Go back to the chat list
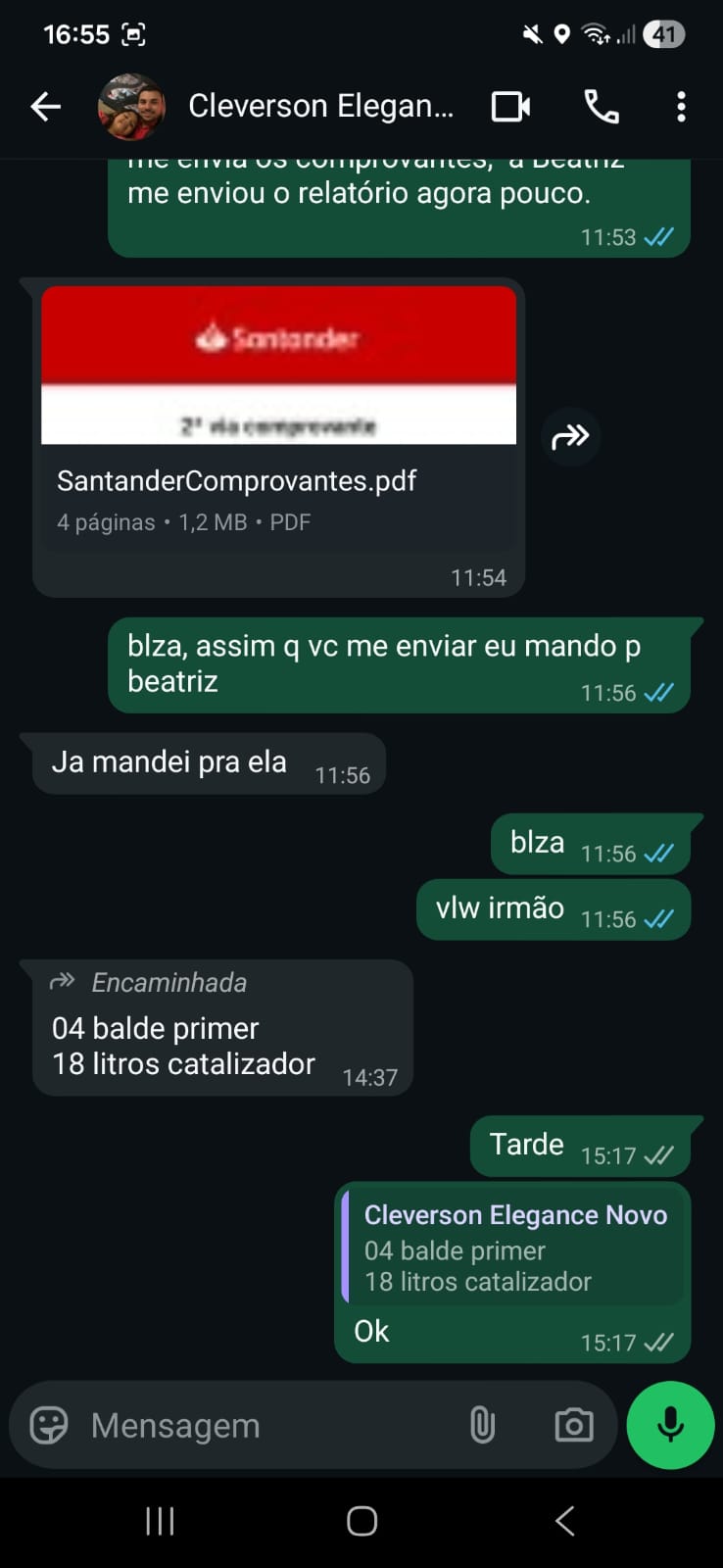Viewport: 723px width, 1568px height. coord(45,107)
